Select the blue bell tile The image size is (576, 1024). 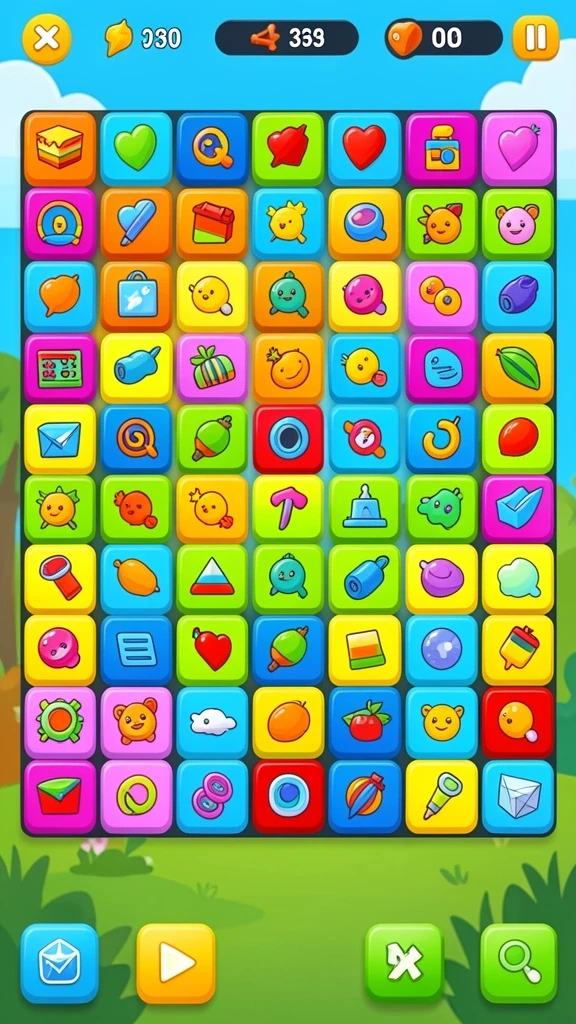(x=364, y=509)
